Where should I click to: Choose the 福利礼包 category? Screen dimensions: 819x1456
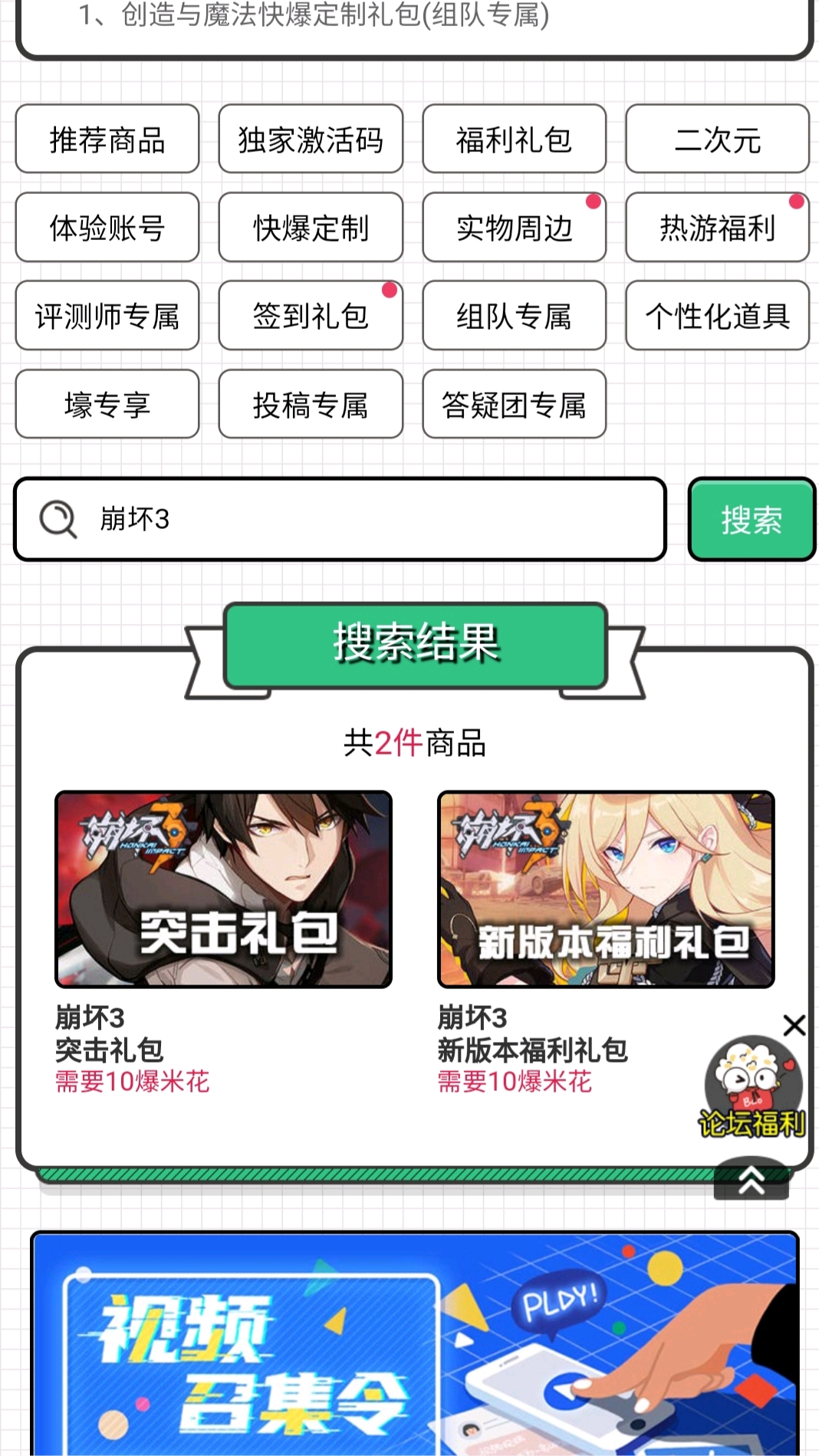tap(514, 140)
